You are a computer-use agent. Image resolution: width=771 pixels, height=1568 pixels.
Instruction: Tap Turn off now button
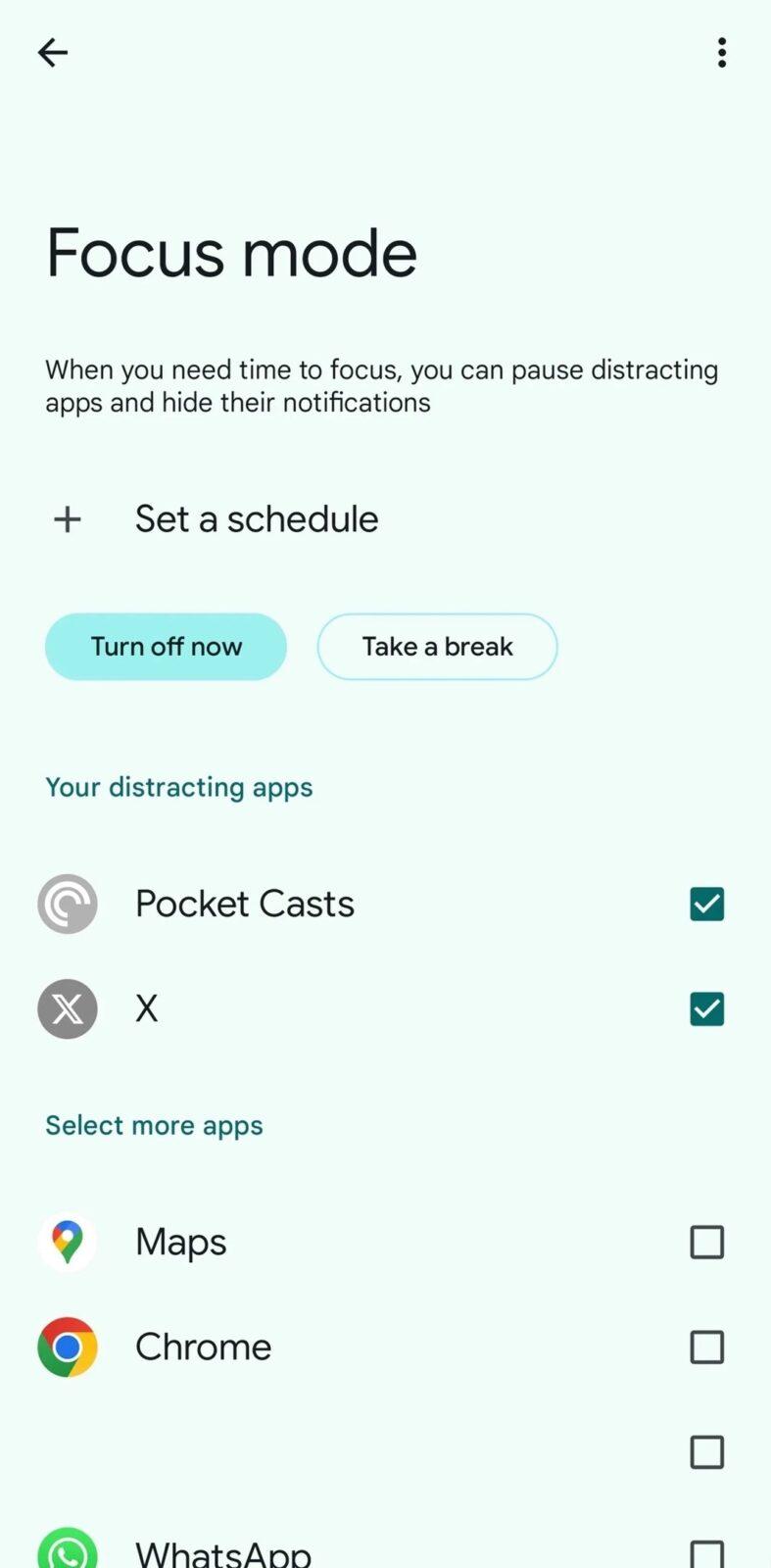click(166, 647)
